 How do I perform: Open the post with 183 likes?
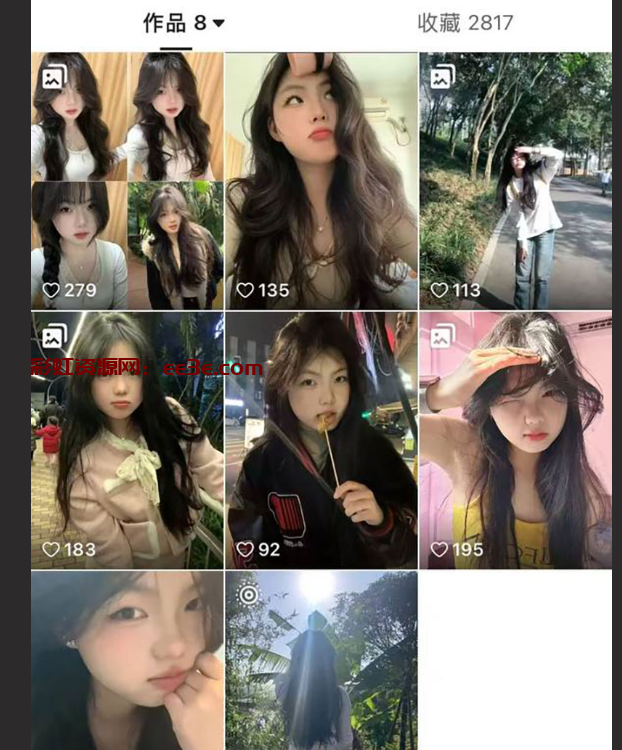pos(127,440)
